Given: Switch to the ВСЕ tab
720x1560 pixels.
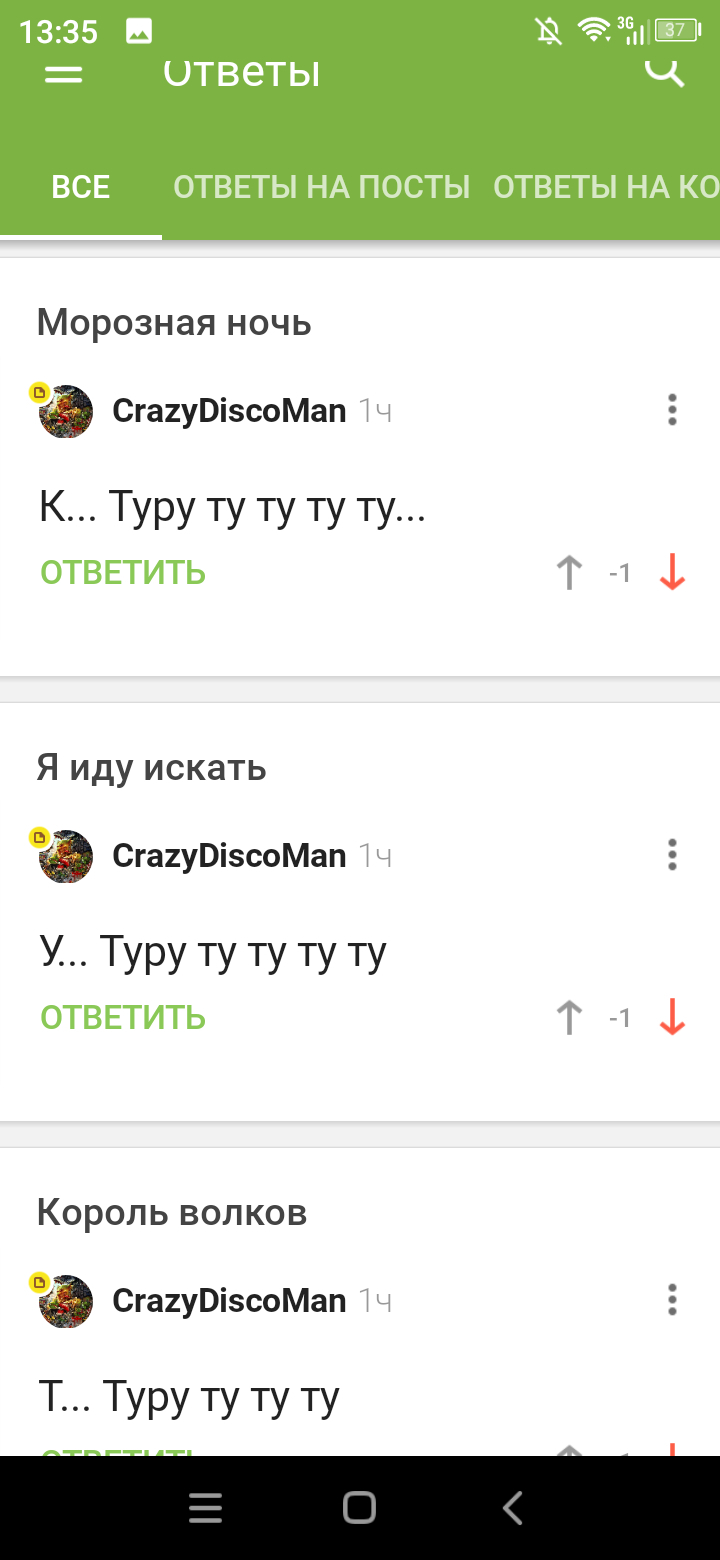Looking at the screenshot, I should coord(81,187).
